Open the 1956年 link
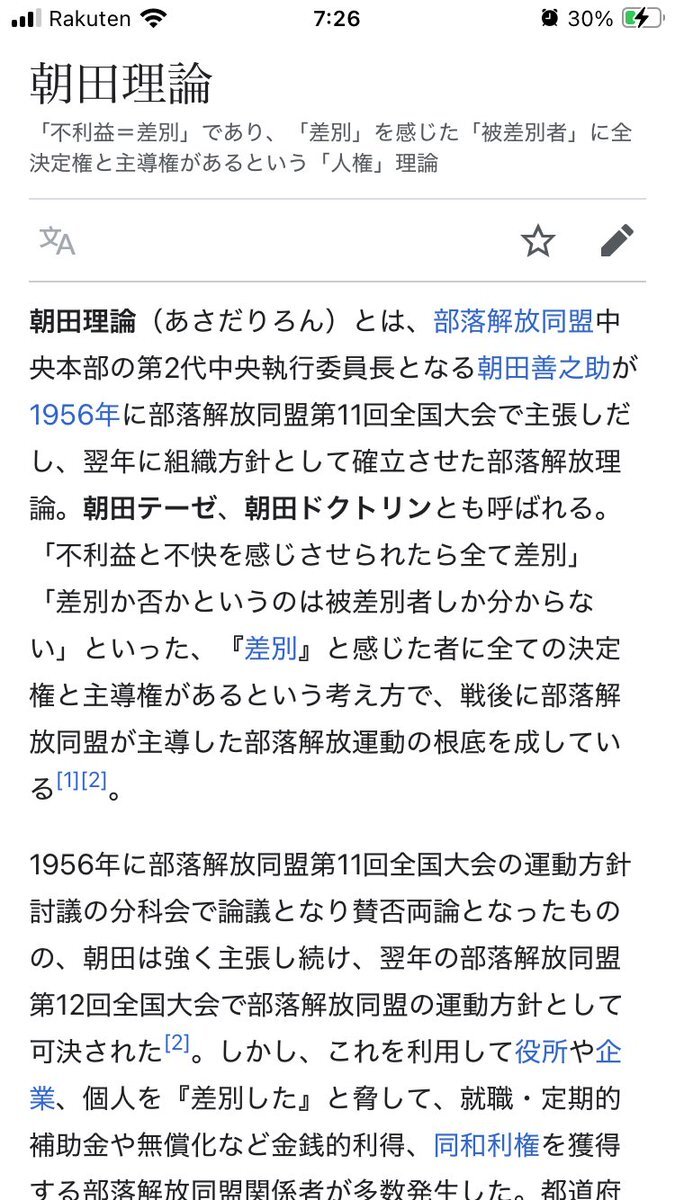 [x=75, y=415]
